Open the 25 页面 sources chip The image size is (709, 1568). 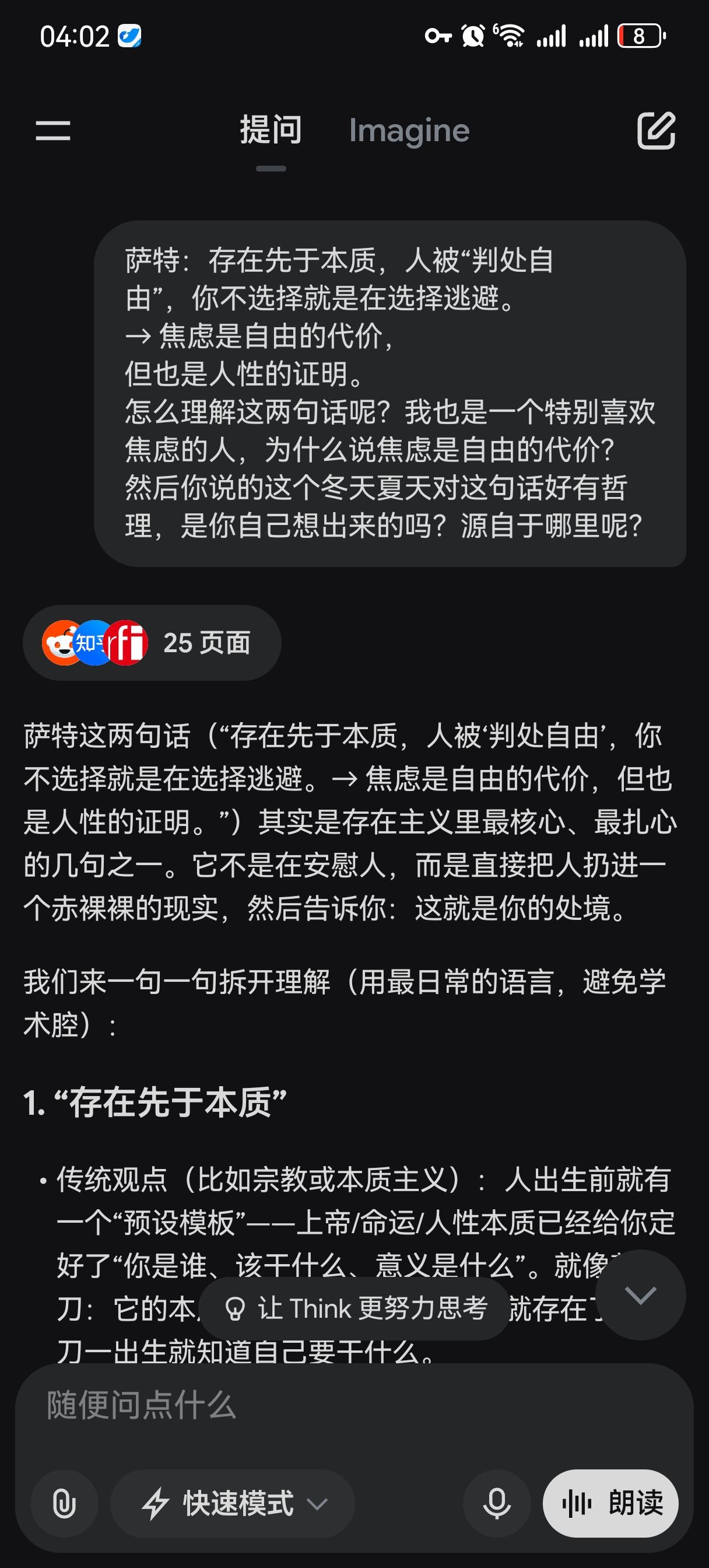click(152, 643)
